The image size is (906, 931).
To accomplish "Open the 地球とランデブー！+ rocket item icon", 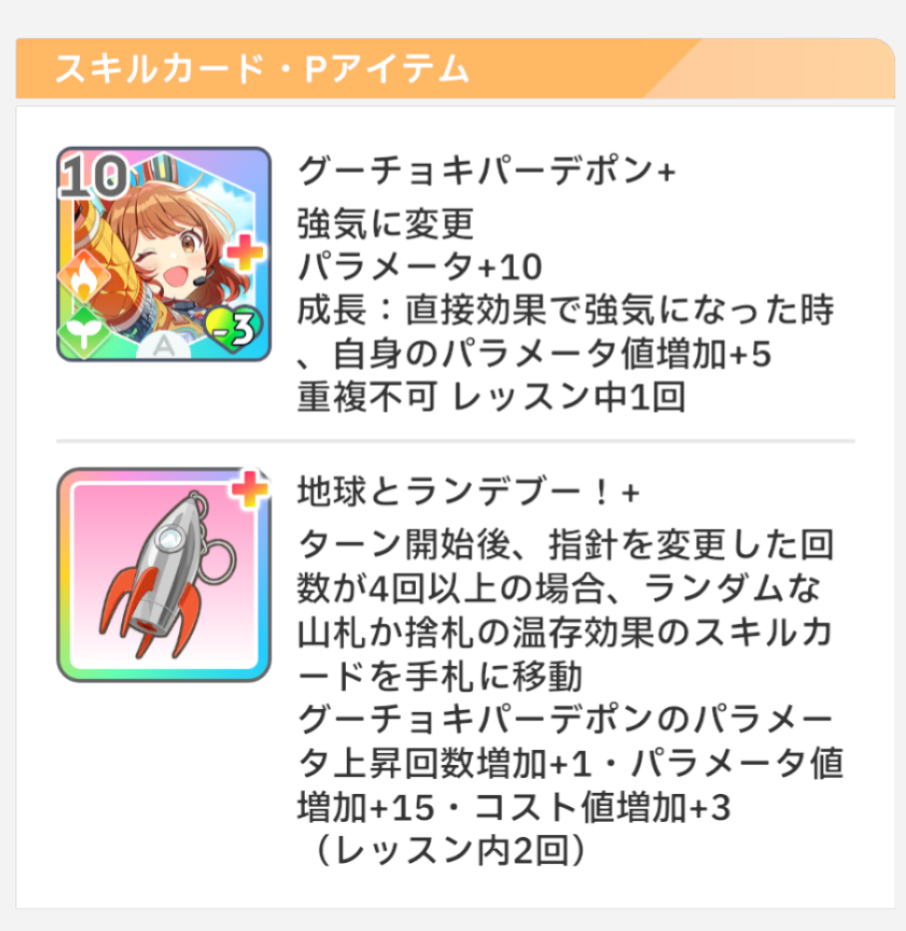I will 164,574.
